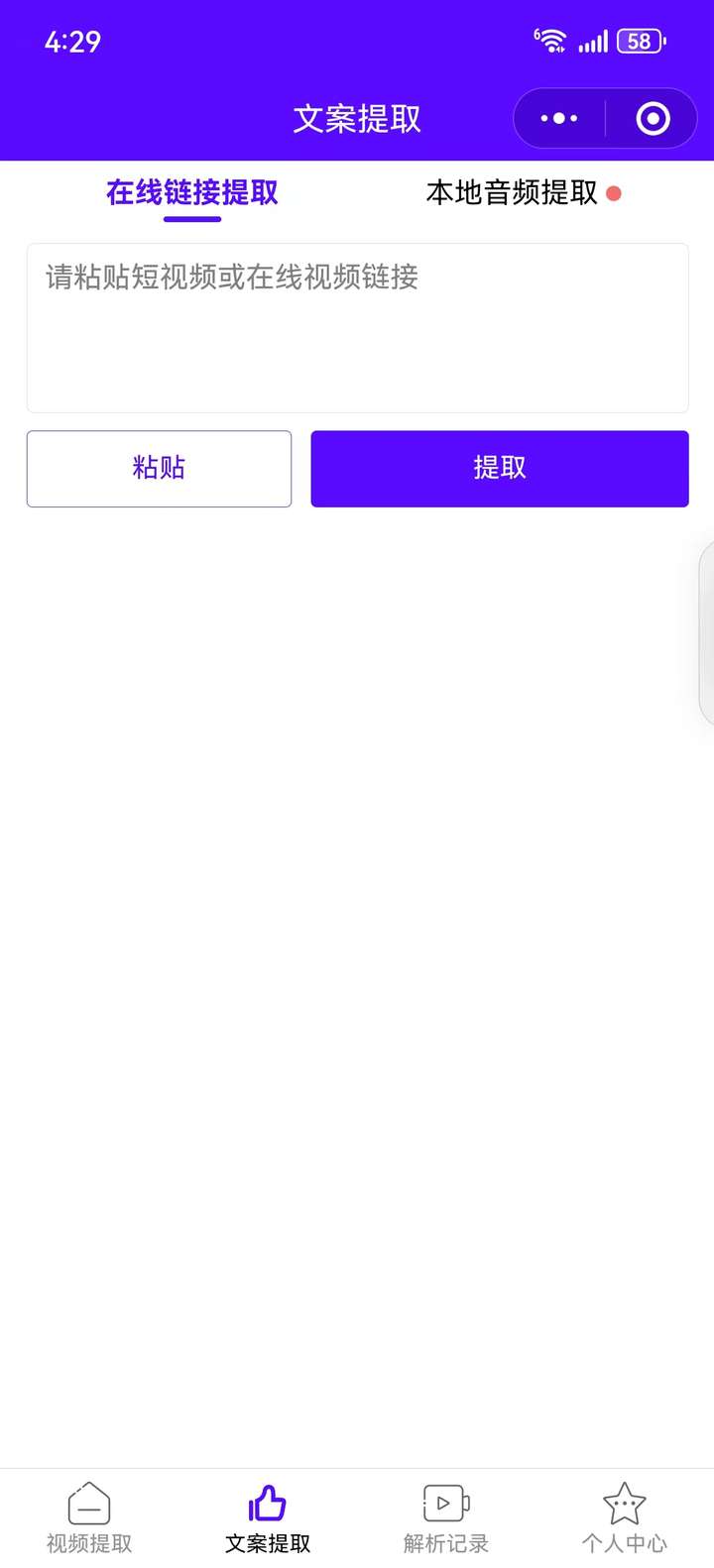Select the 文案提取 bottom tab
This screenshot has width=714, height=1568.
tap(268, 1516)
